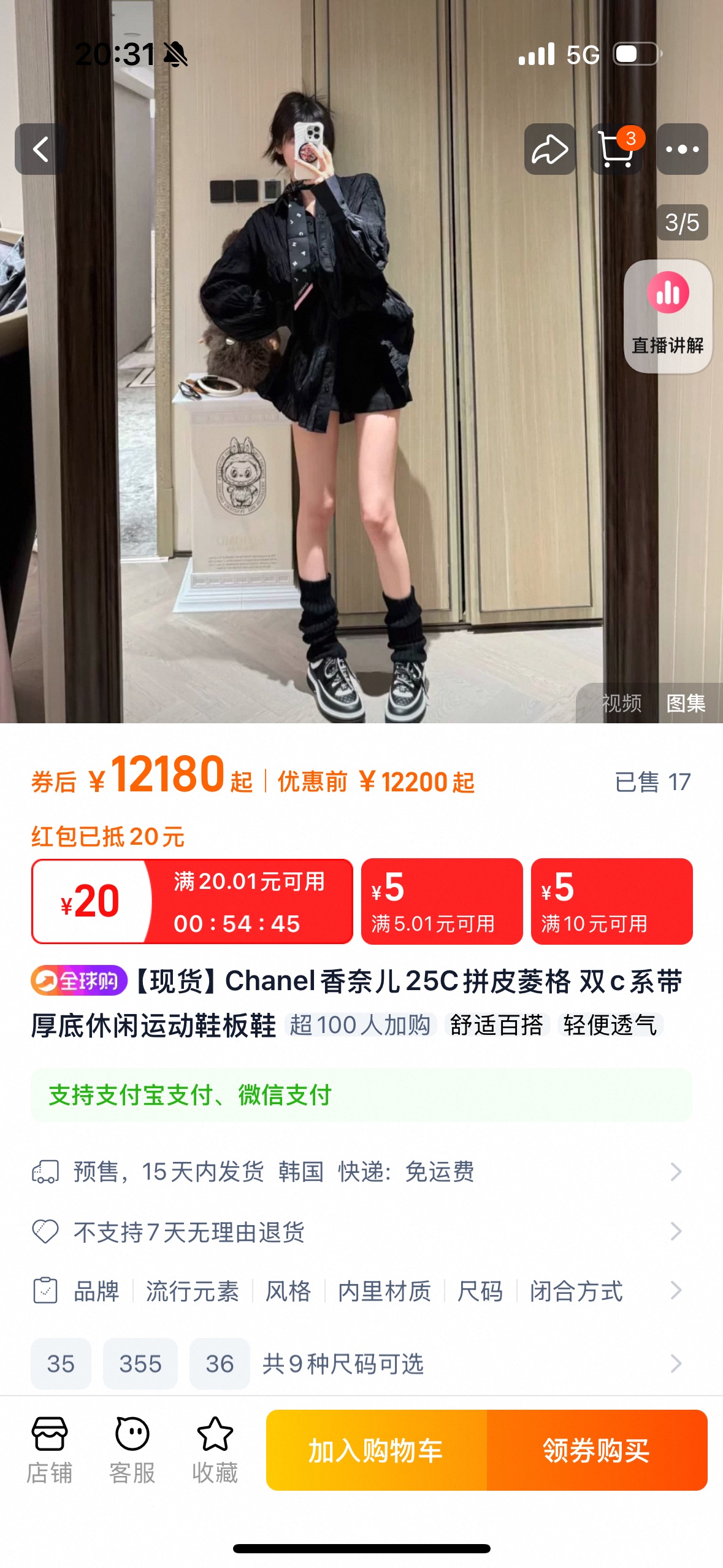Contact 客服 customer service
The image size is (723, 1568).
point(132,1450)
